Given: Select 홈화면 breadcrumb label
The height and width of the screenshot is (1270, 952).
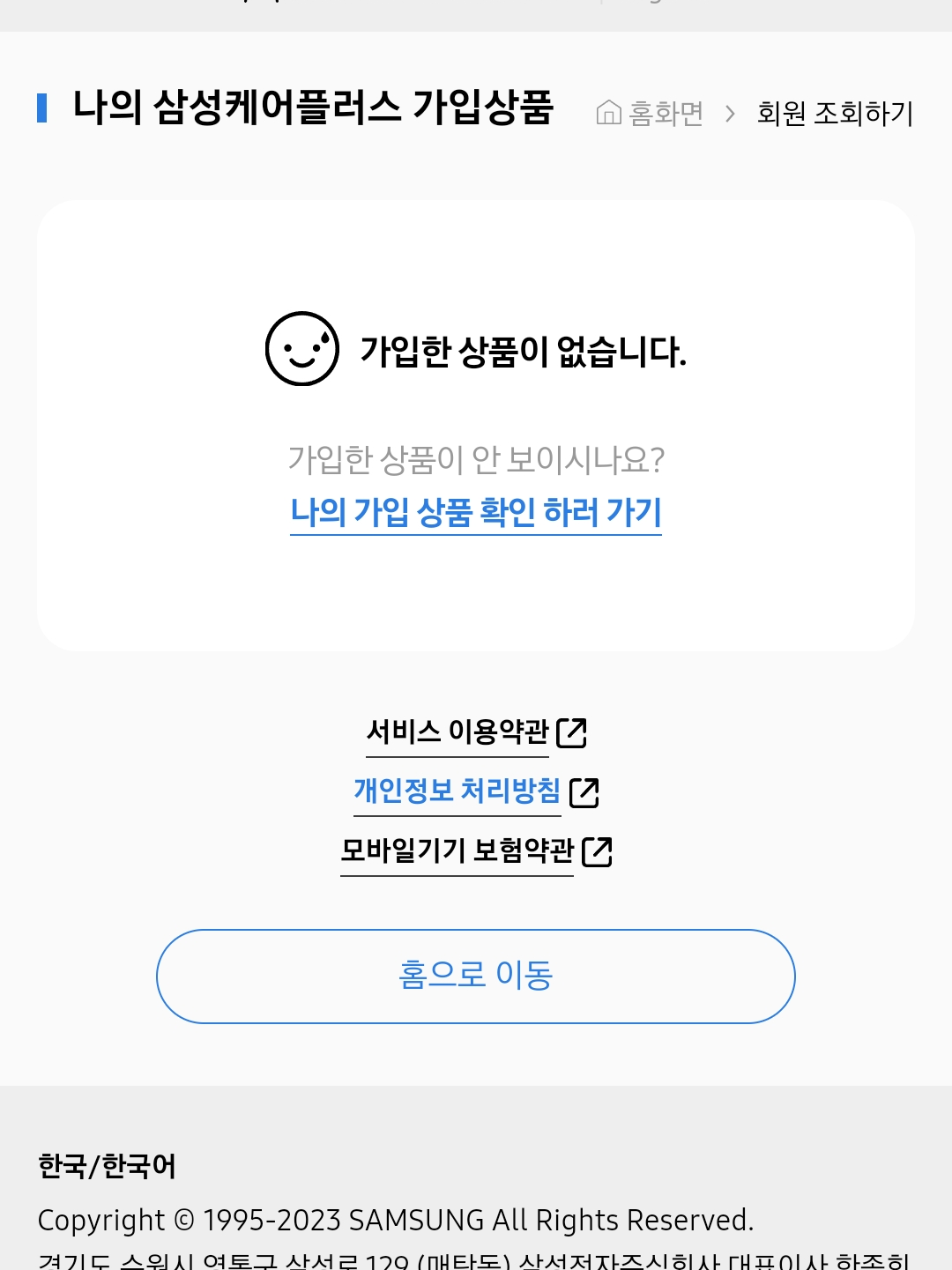Looking at the screenshot, I should point(665,113).
